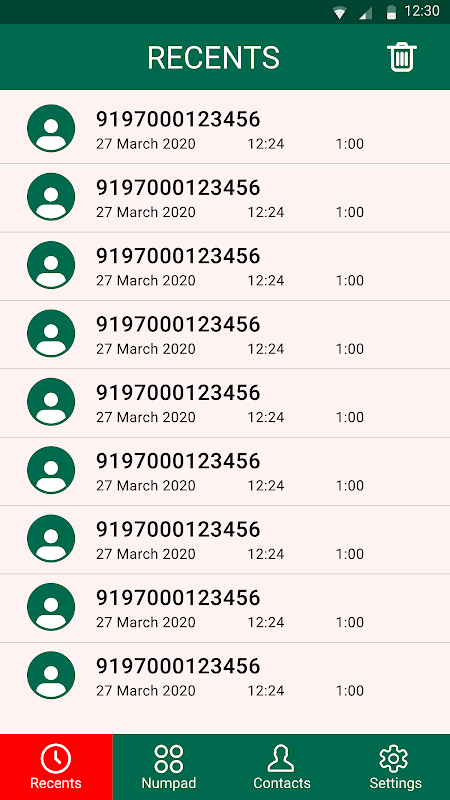Open the Contacts tab

[282, 767]
